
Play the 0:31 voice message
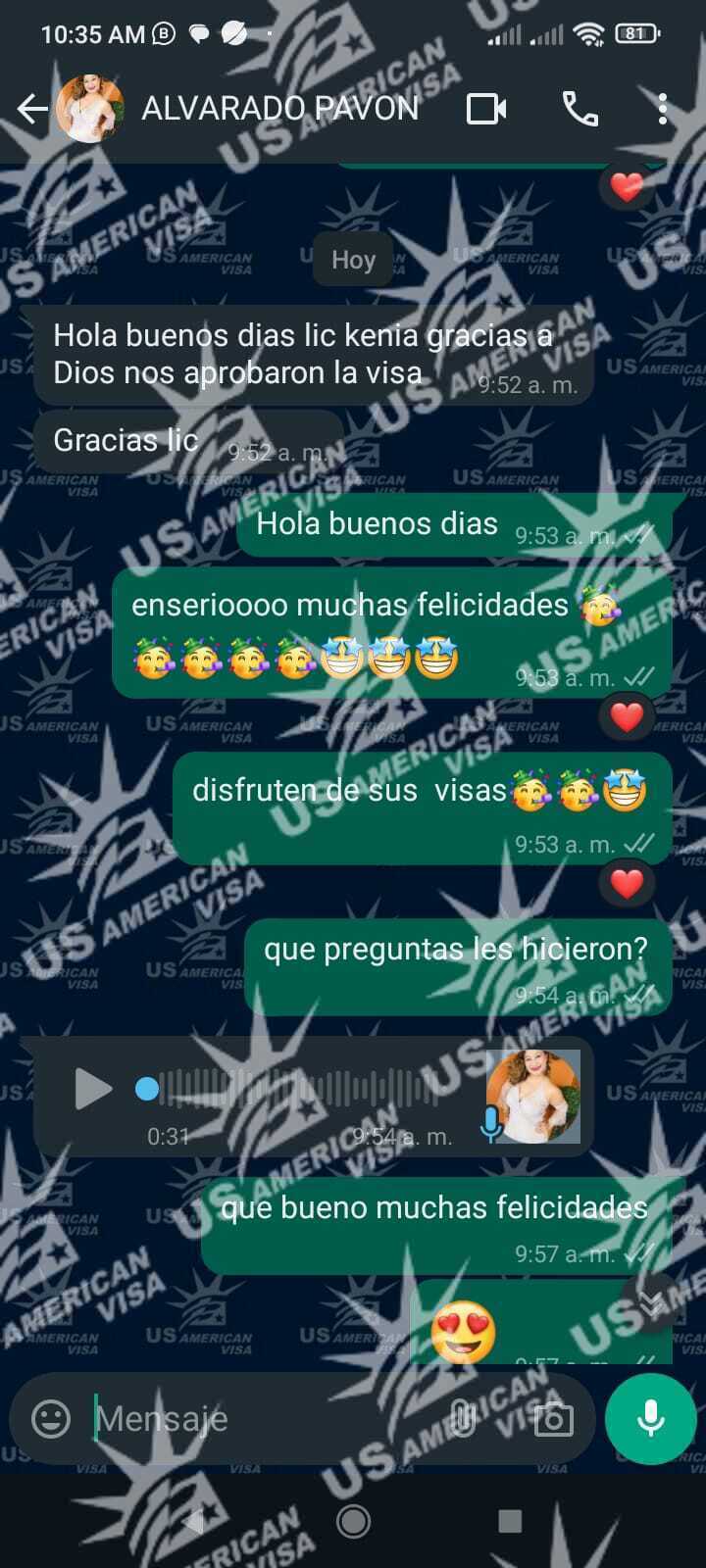coord(92,1089)
